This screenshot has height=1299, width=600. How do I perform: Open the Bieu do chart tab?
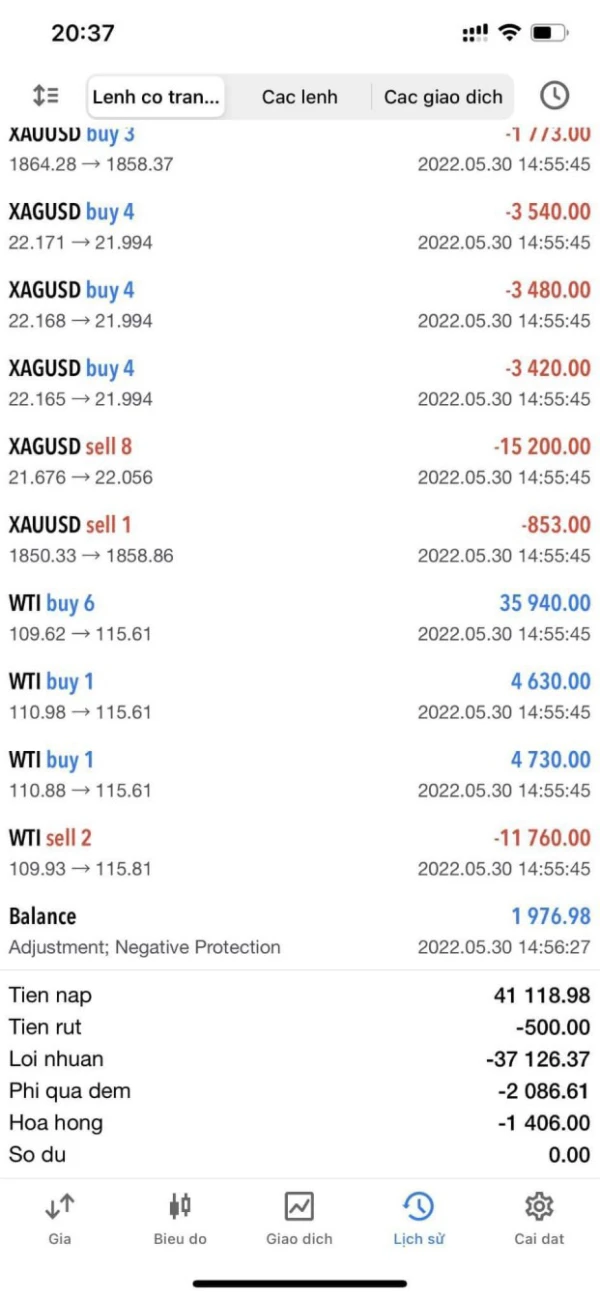[x=180, y=1218]
